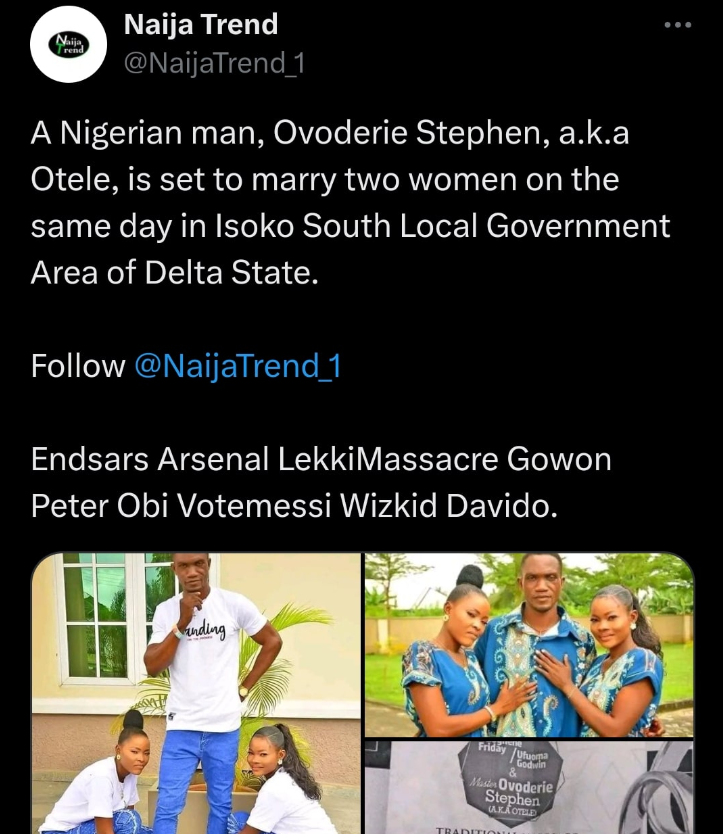Open the photo of trio in blue outfits
The height and width of the screenshot is (834, 723).
529,644
